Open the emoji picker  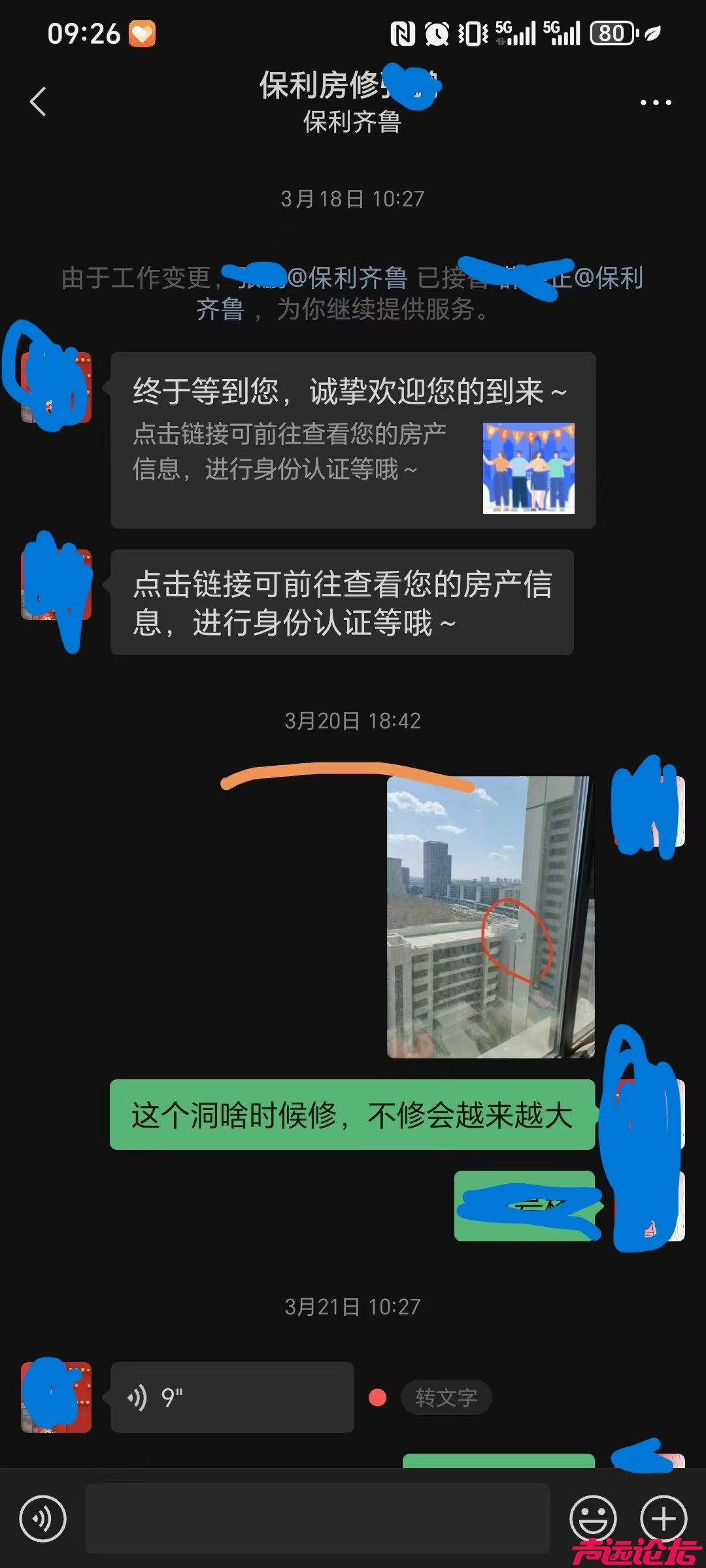coord(593,1518)
